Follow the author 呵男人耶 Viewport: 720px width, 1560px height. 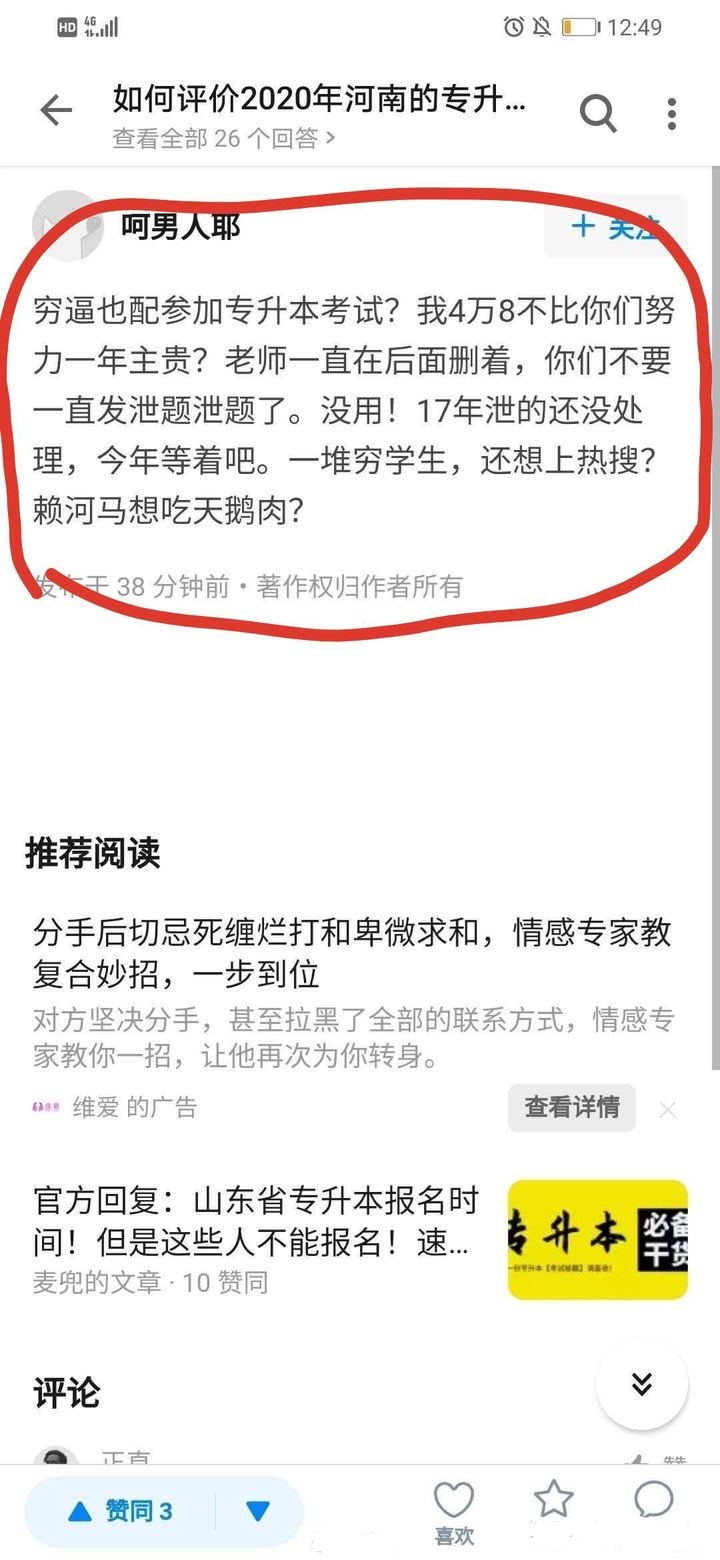tap(615, 226)
